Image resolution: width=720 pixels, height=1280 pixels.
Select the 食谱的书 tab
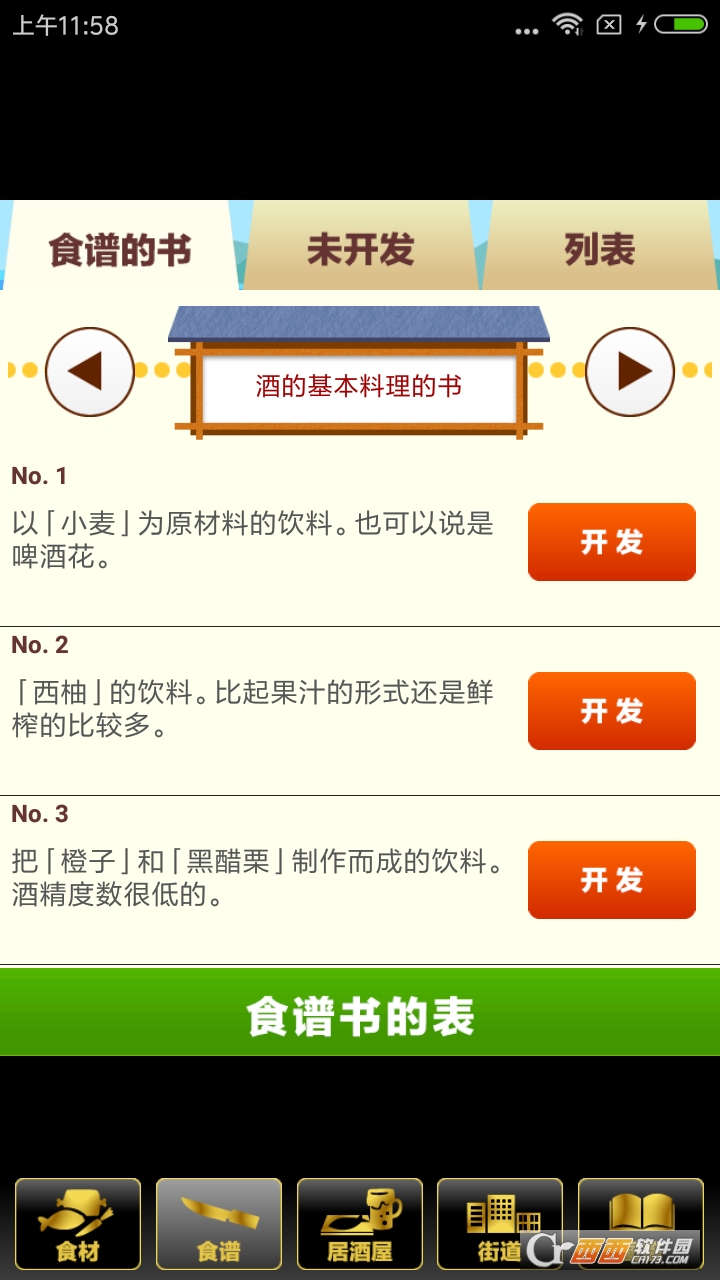pos(120,249)
